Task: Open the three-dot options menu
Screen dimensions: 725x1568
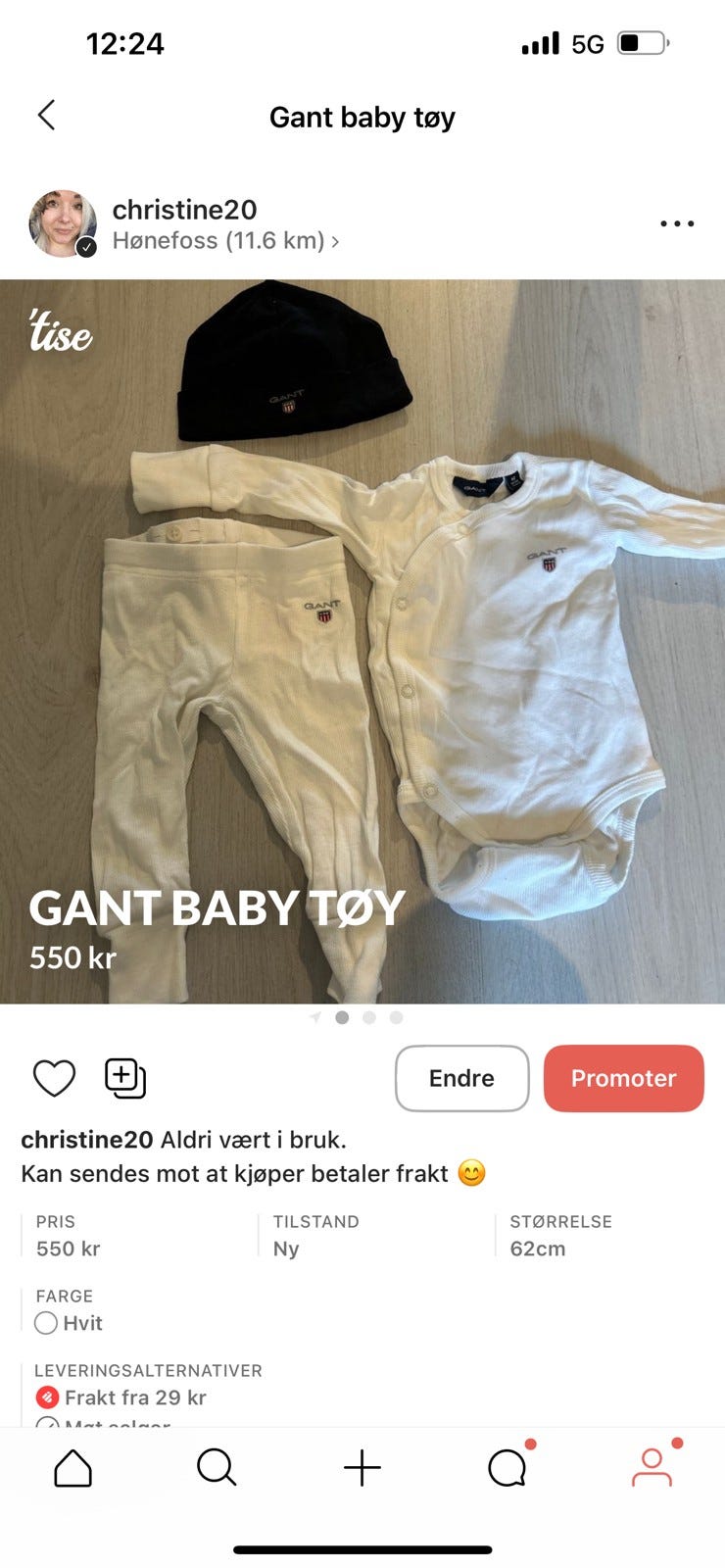Action: (677, 223)
